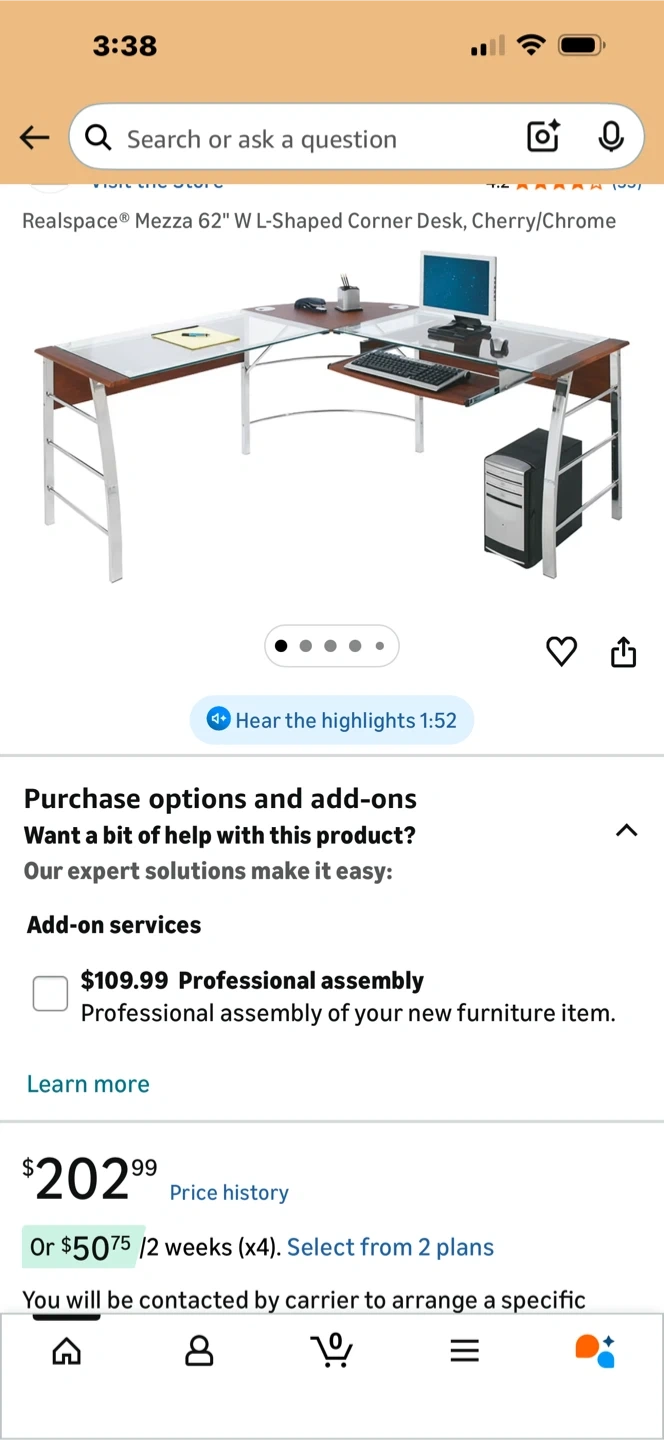664x1440 pixels.
Task: Open the Mezza L-shaped desk product image
Action: 332,415
